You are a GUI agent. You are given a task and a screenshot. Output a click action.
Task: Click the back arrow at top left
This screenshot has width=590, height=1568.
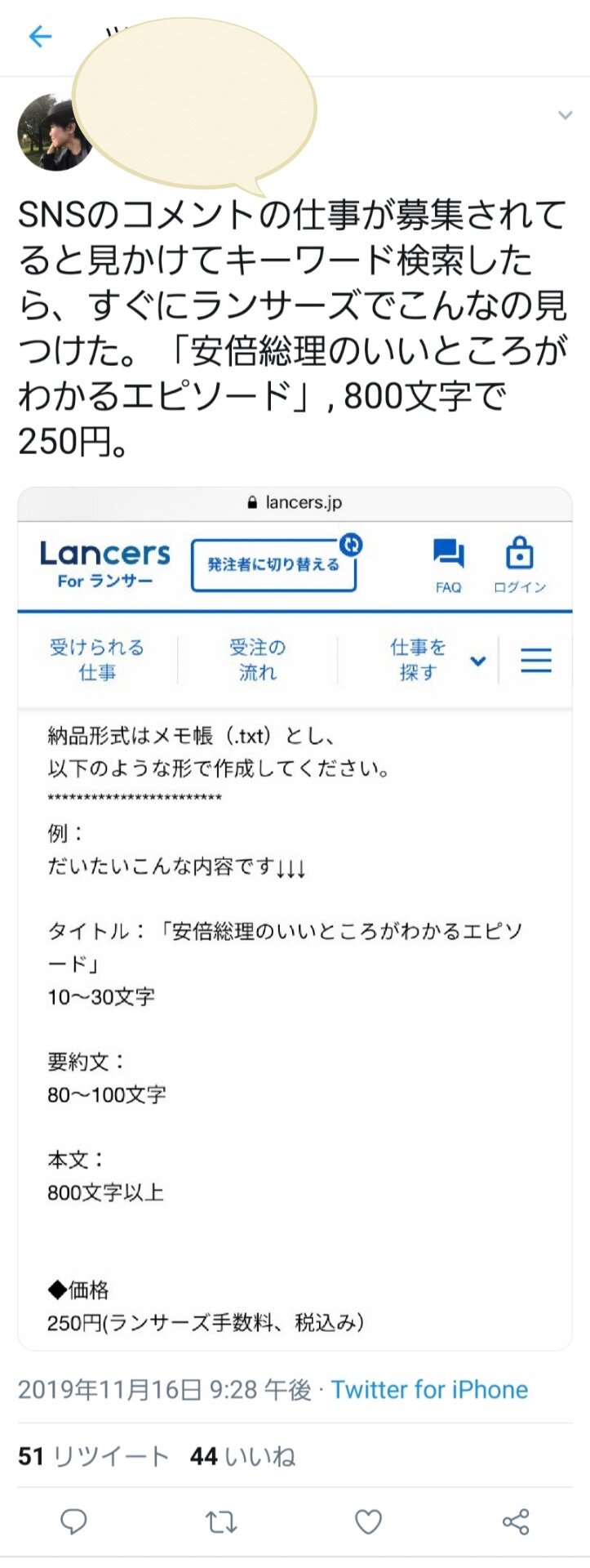pyautogui.click(x=38, y=37)
